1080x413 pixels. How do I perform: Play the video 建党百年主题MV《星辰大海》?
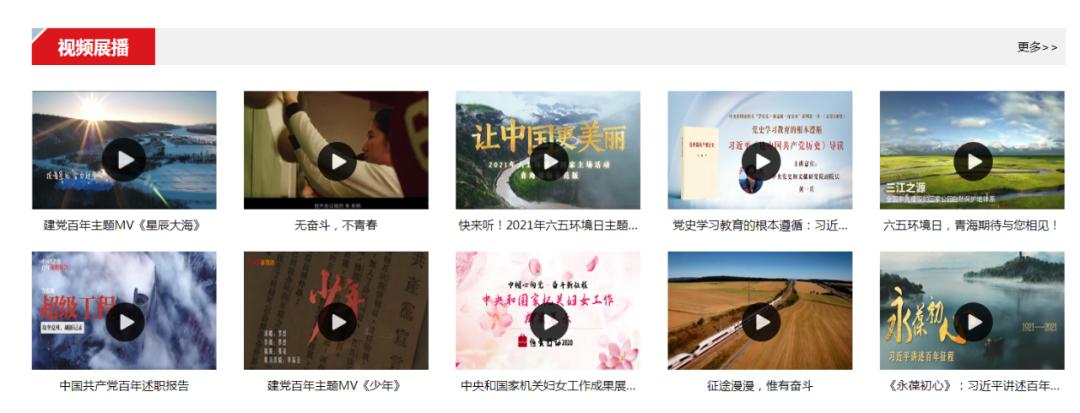coord(124,160)
